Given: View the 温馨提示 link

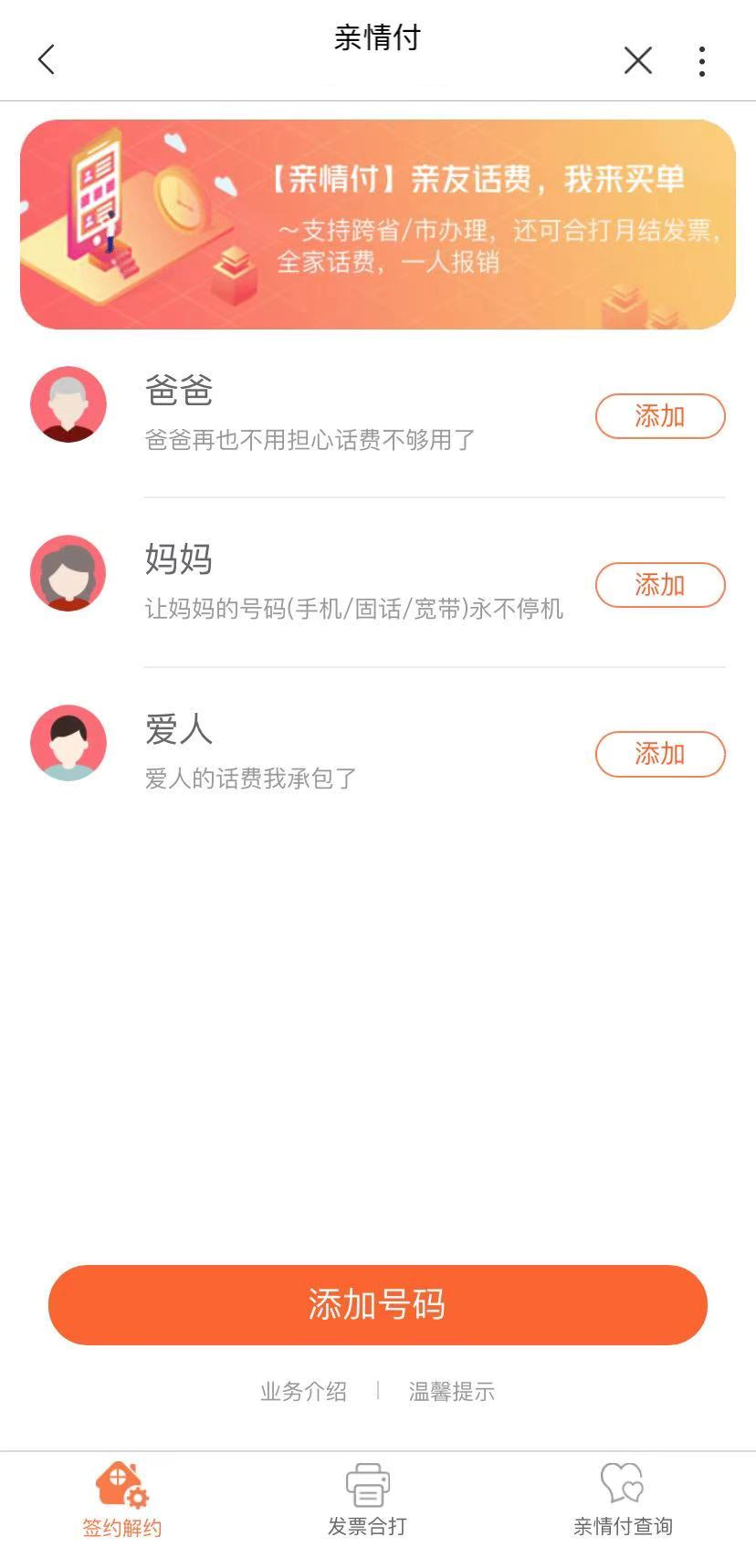Looking at the screenshot, I should 452,1392.
